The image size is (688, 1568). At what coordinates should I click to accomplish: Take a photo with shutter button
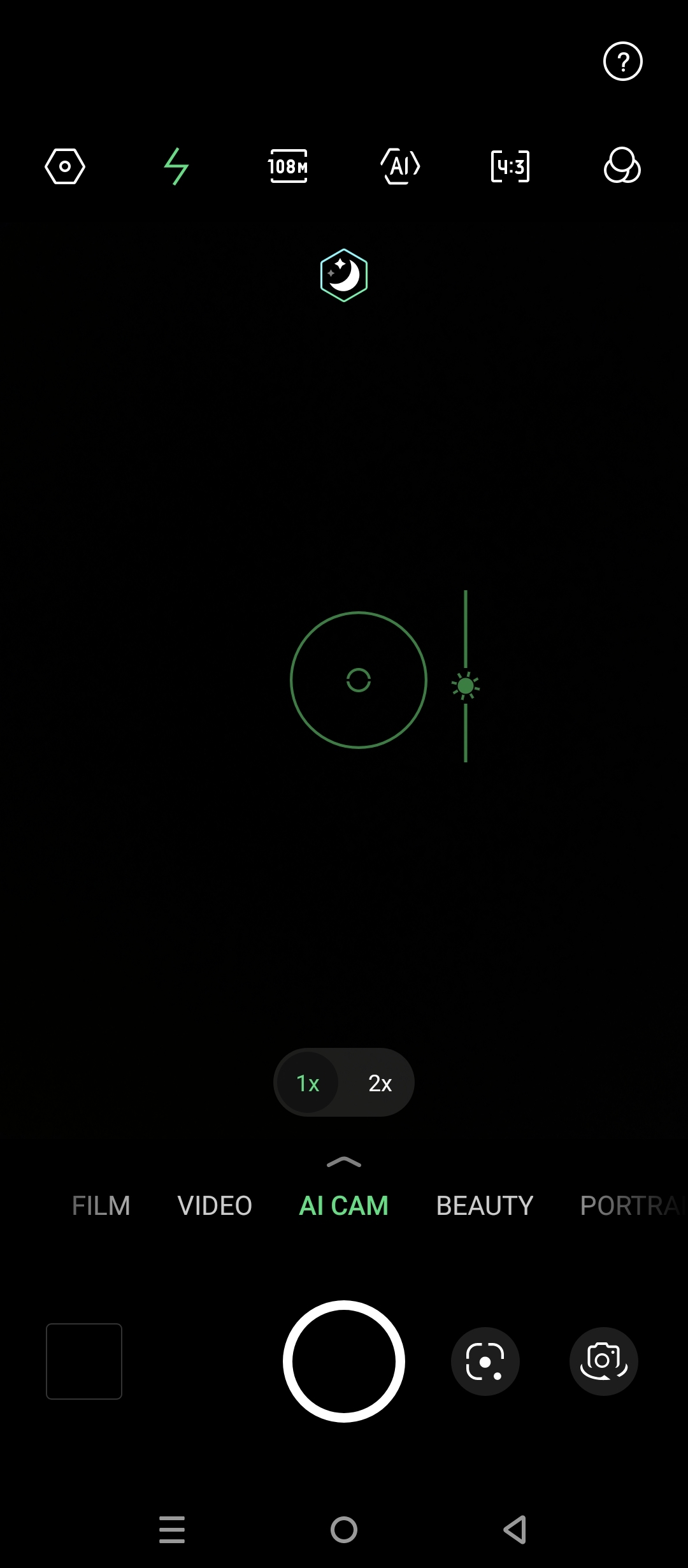tap(344, 1361)
